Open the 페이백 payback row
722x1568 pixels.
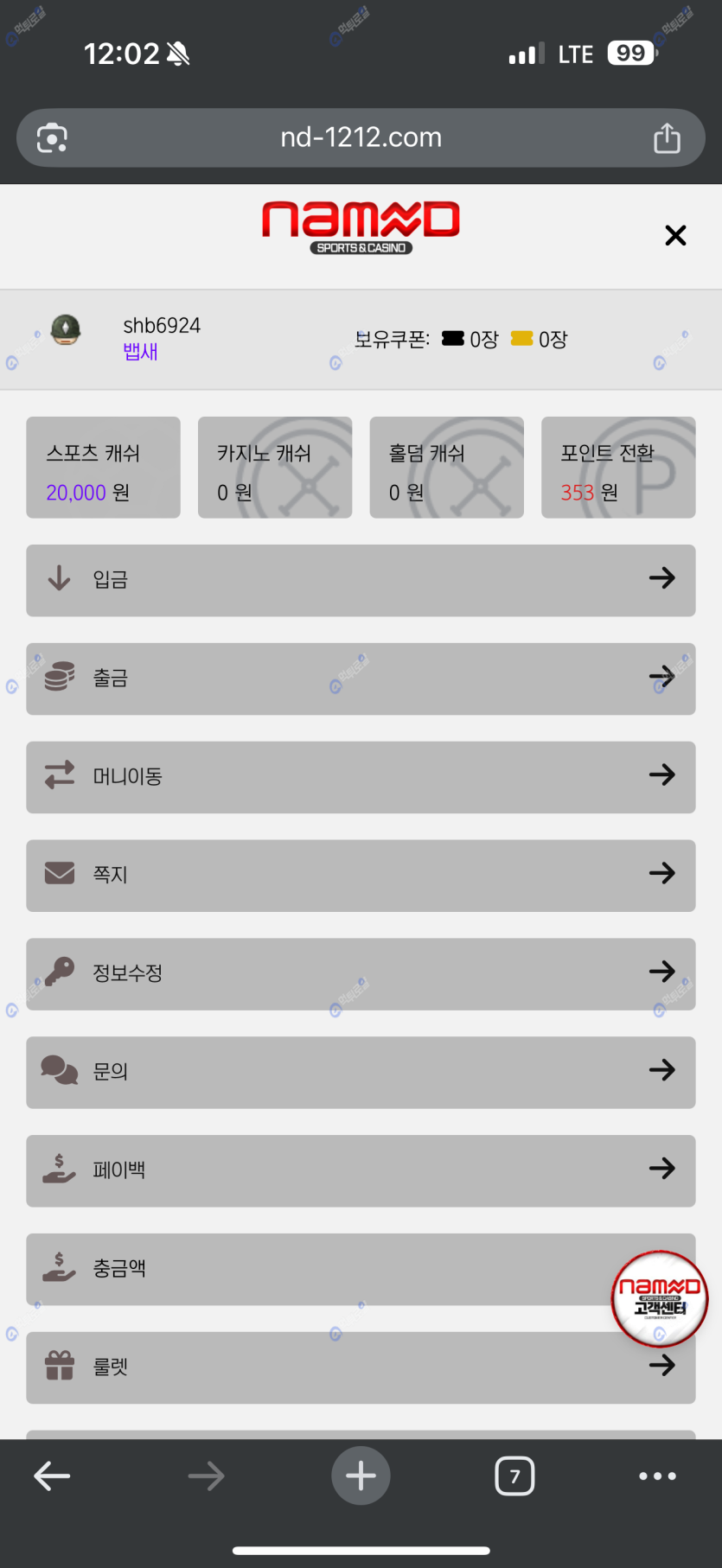pos(361,1171)
